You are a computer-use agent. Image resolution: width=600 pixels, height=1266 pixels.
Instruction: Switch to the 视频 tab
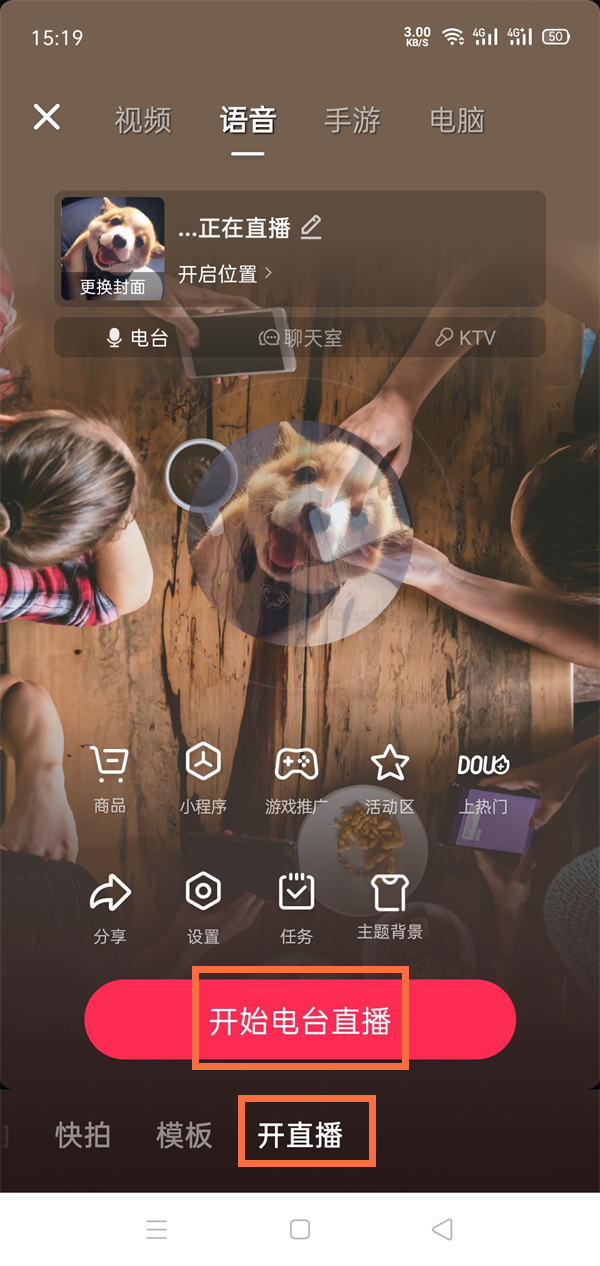143,121
